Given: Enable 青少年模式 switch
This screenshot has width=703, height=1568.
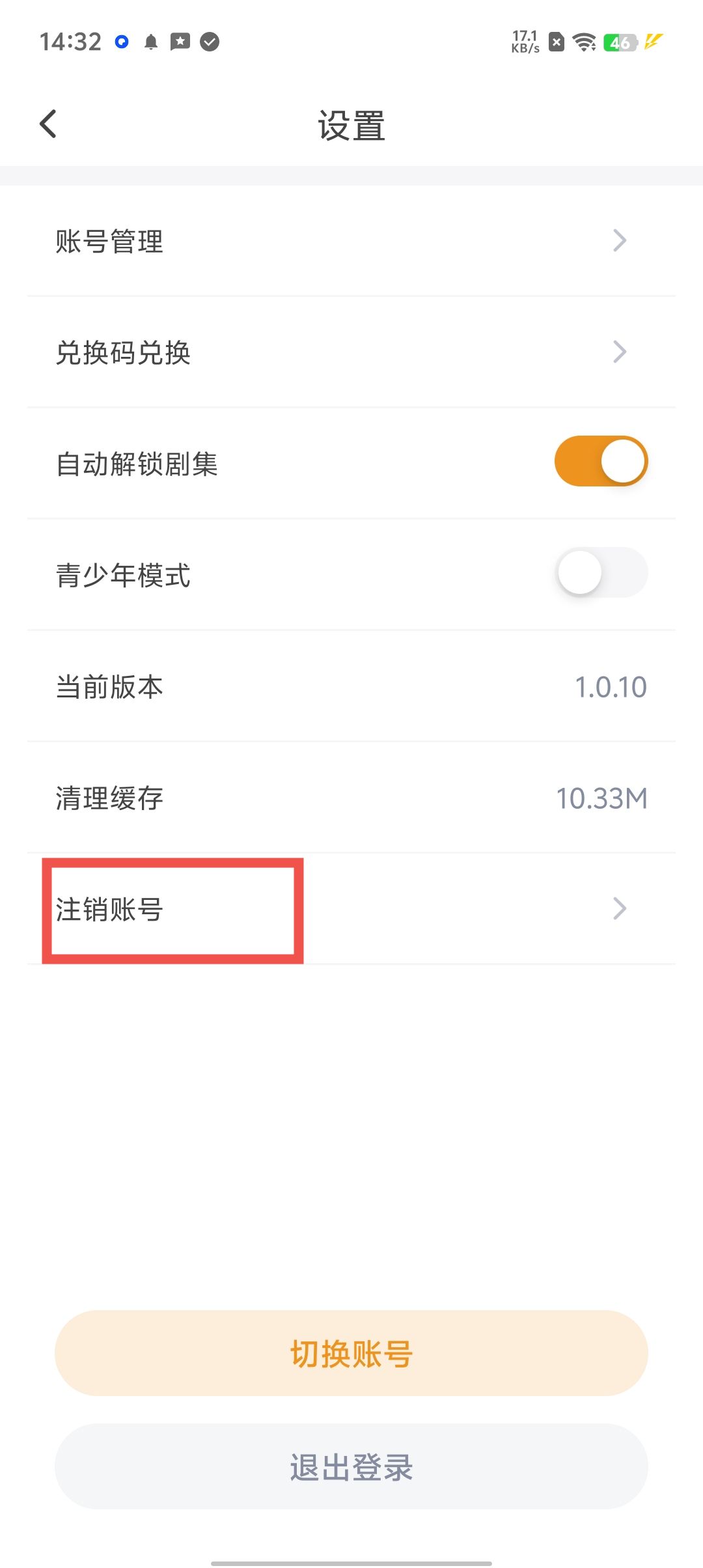Looking at the screenshot, I should [x=600, y=573].
